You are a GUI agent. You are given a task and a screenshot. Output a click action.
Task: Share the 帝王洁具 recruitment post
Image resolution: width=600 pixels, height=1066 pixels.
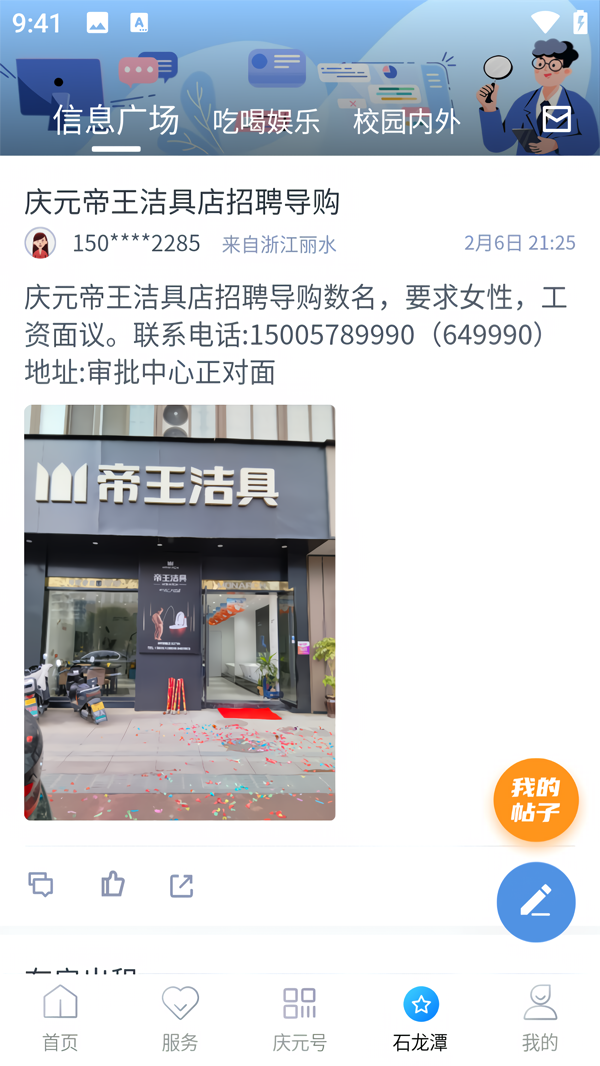(x=181, y=885)
